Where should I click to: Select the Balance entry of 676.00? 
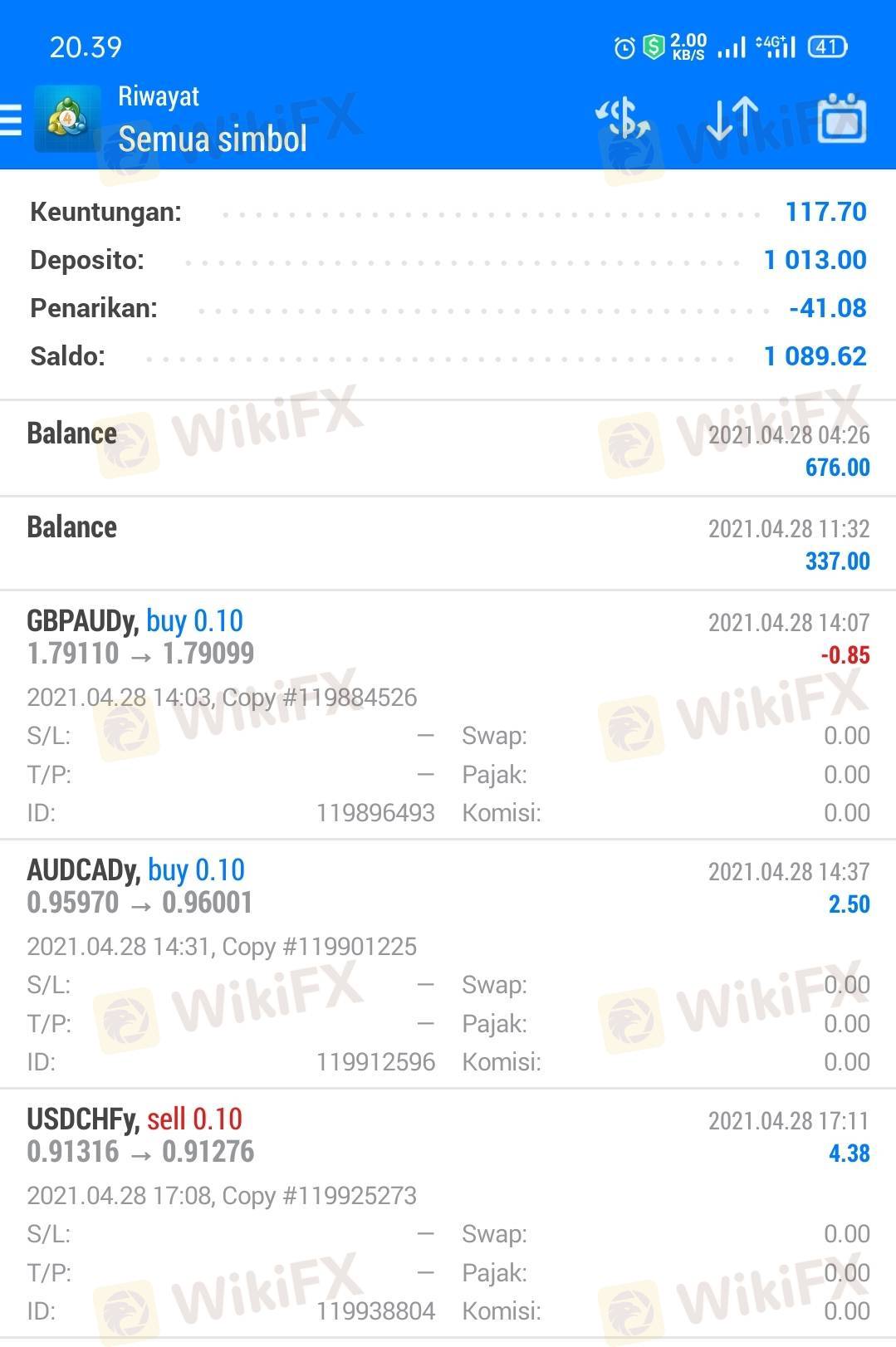pyautogui.click(x=448, y=449)
